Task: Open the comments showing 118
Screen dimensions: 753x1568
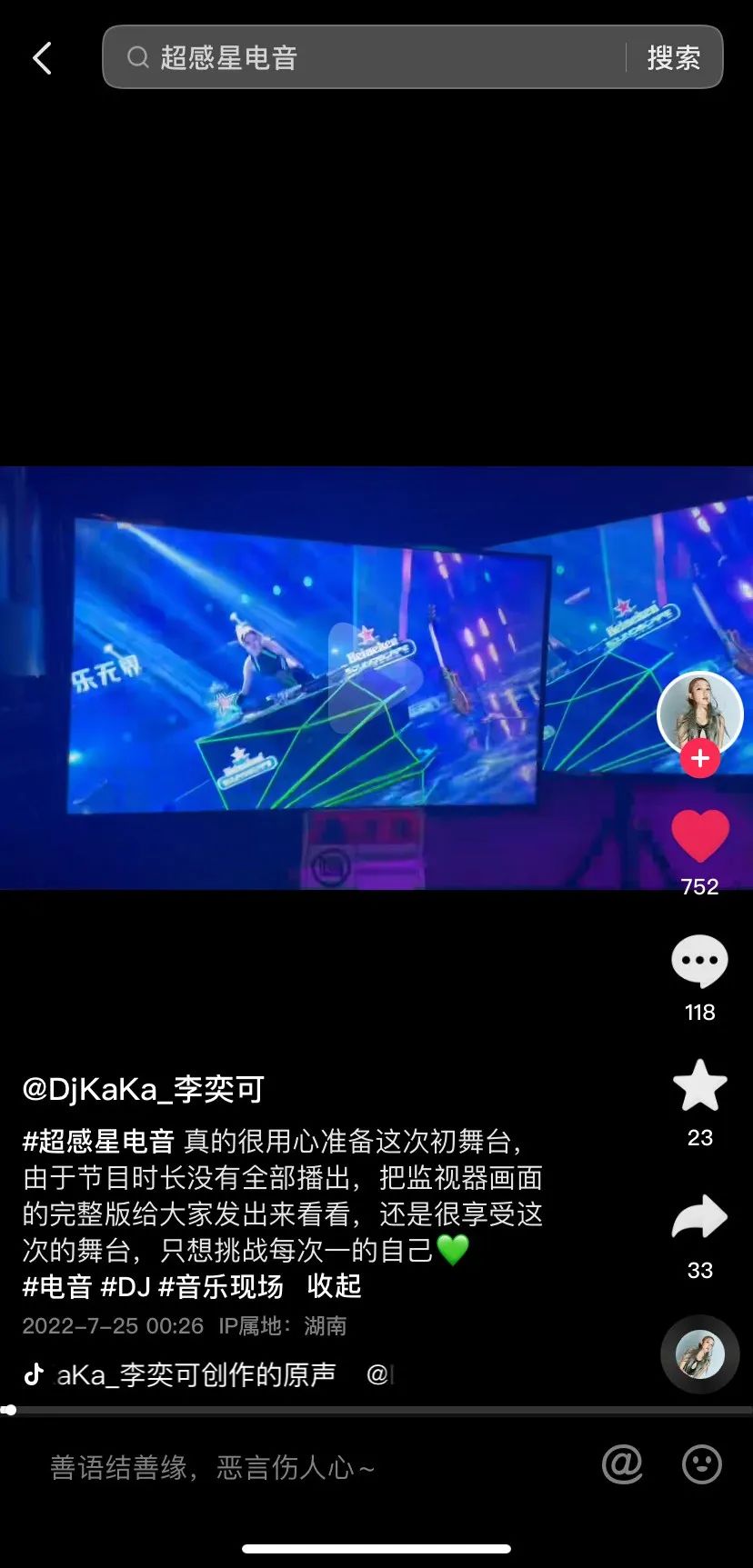Action: point(699,962)
